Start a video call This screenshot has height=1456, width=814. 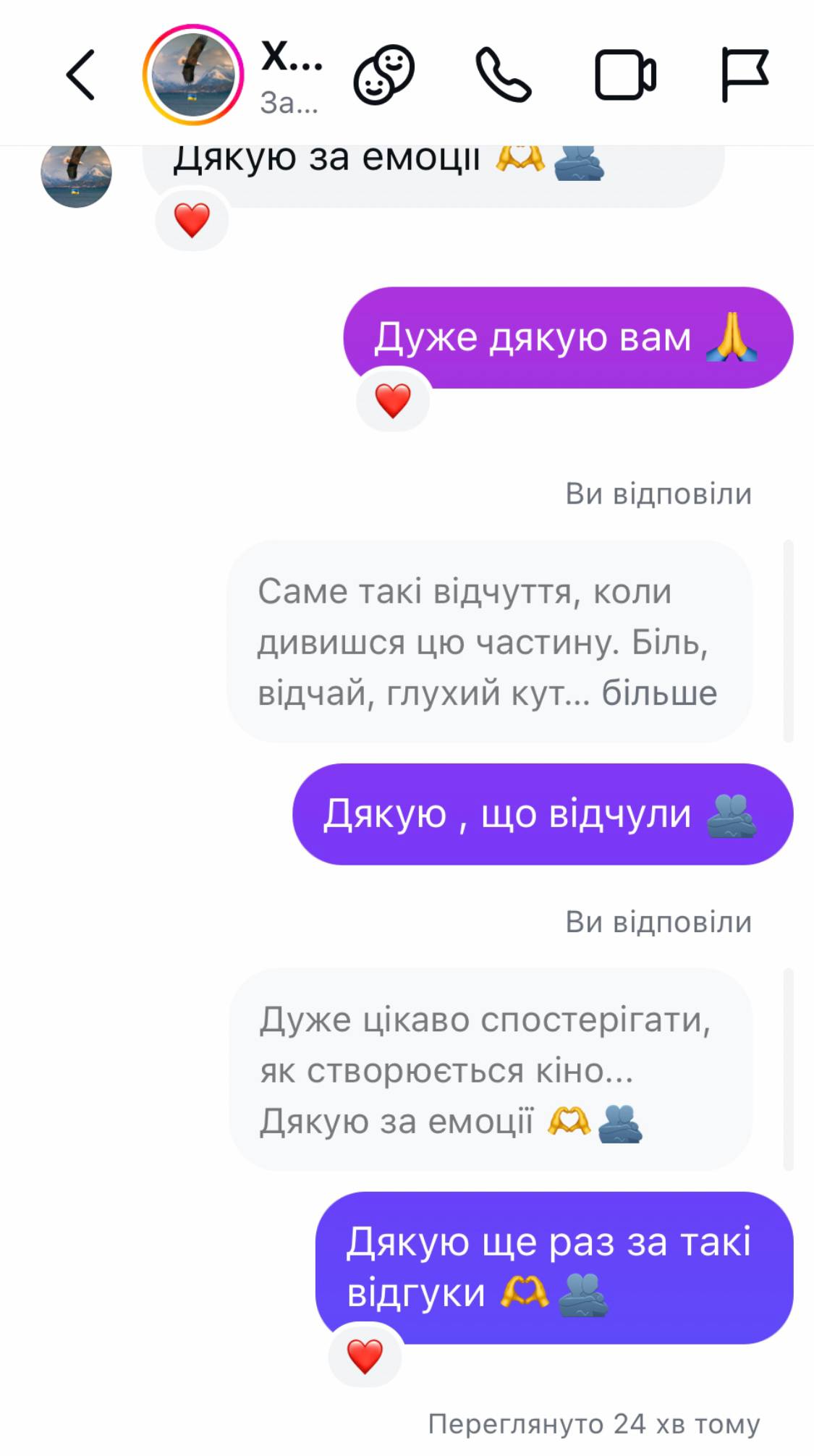pyautogui.click(x=625, y=75)
